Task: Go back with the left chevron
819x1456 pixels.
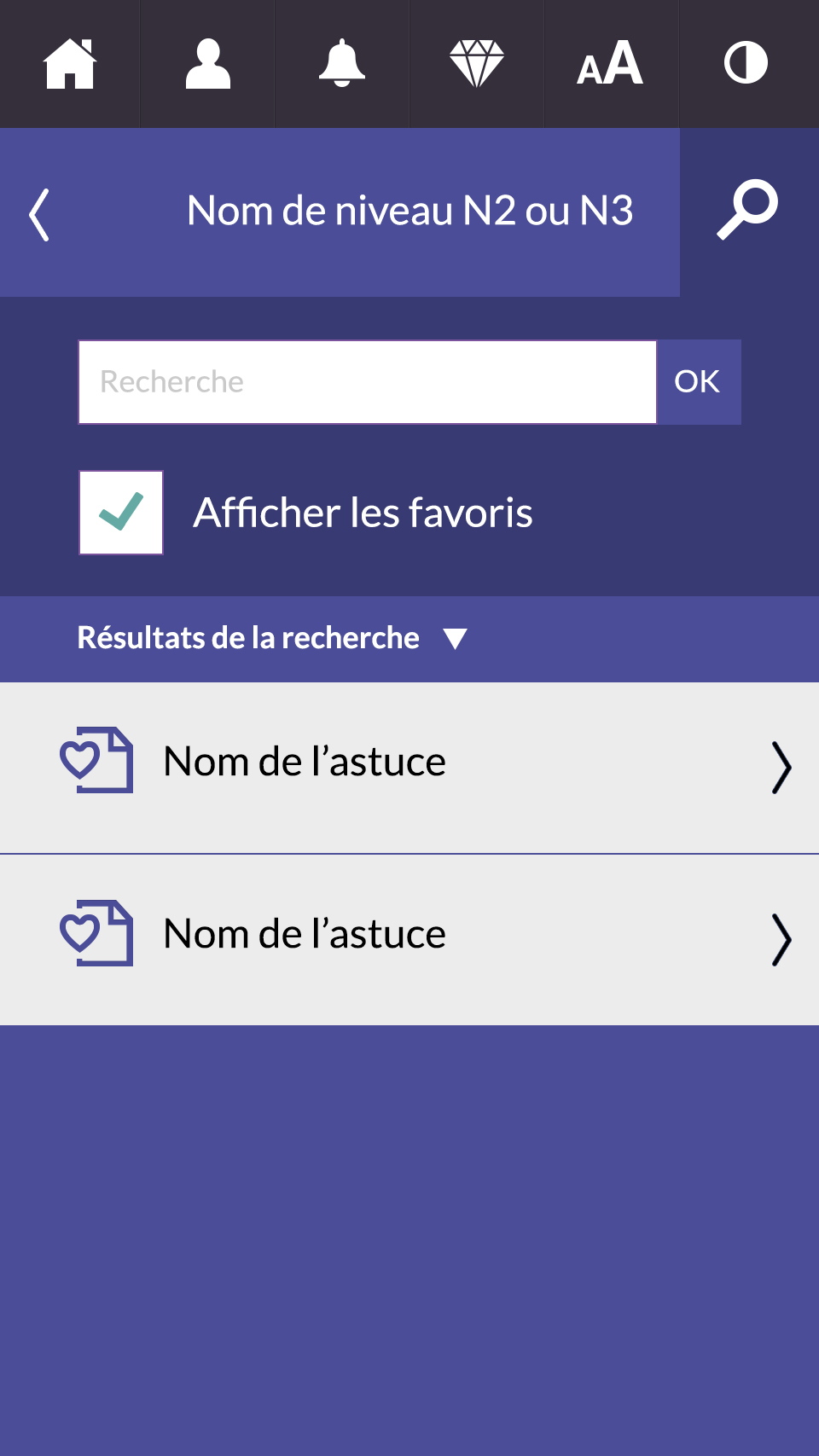Action: pyautogui.click(x=39, y=215)
